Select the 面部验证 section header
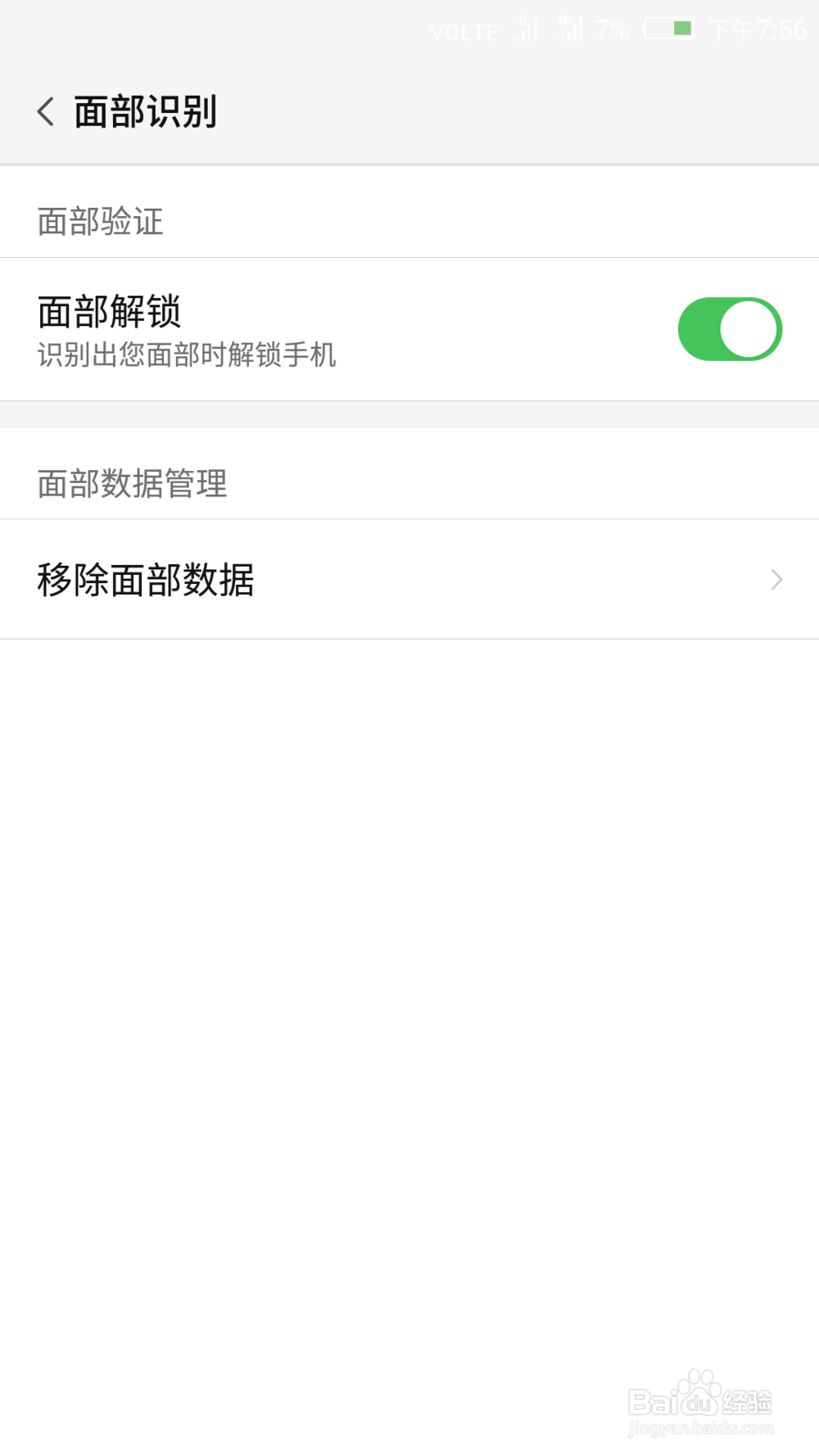Image resolution: width=819 pixels, height=1456 pixels. pos(100,221)
